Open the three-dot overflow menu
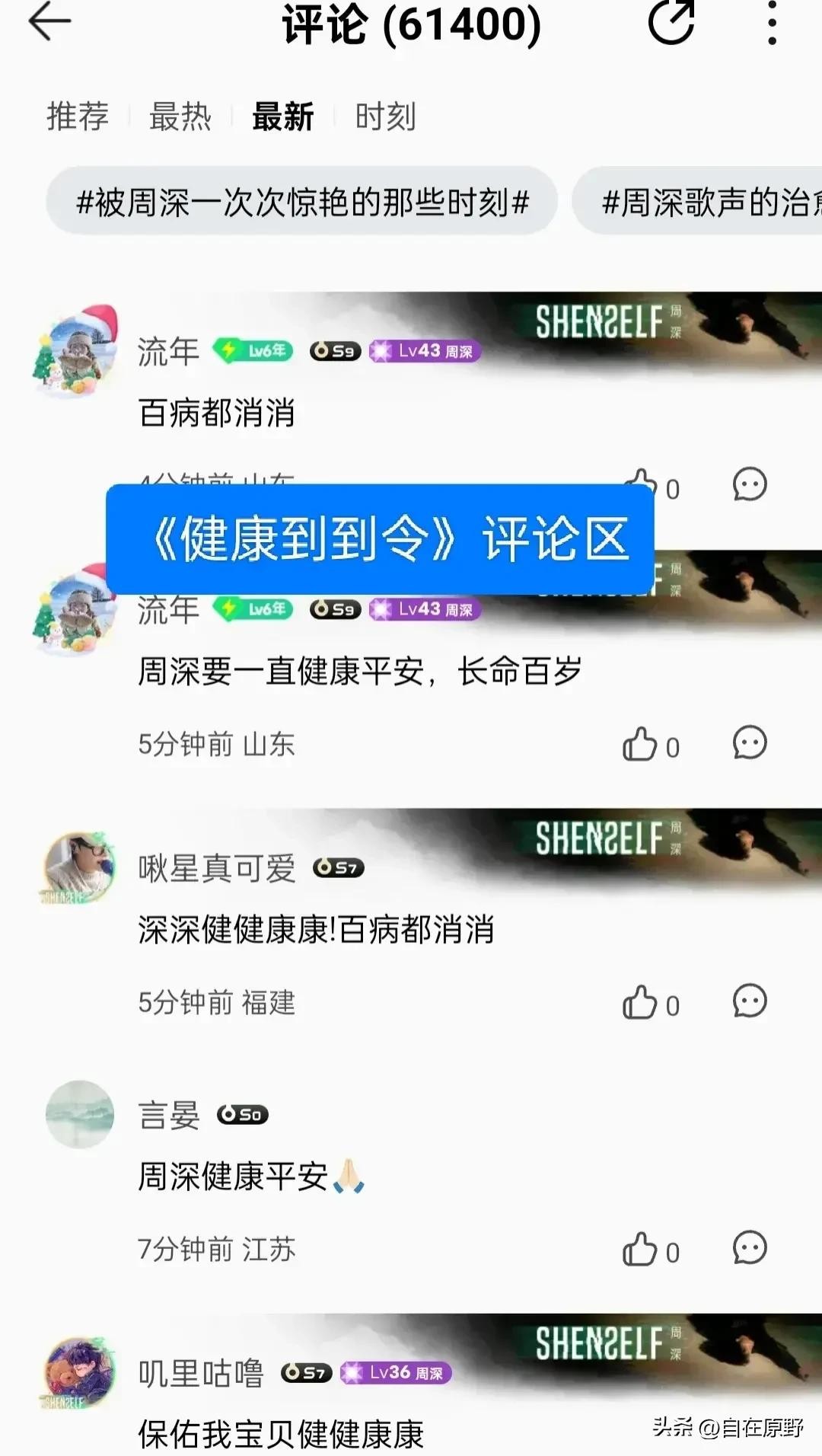Screen dimensions: 822x1456 click(772, 21)
